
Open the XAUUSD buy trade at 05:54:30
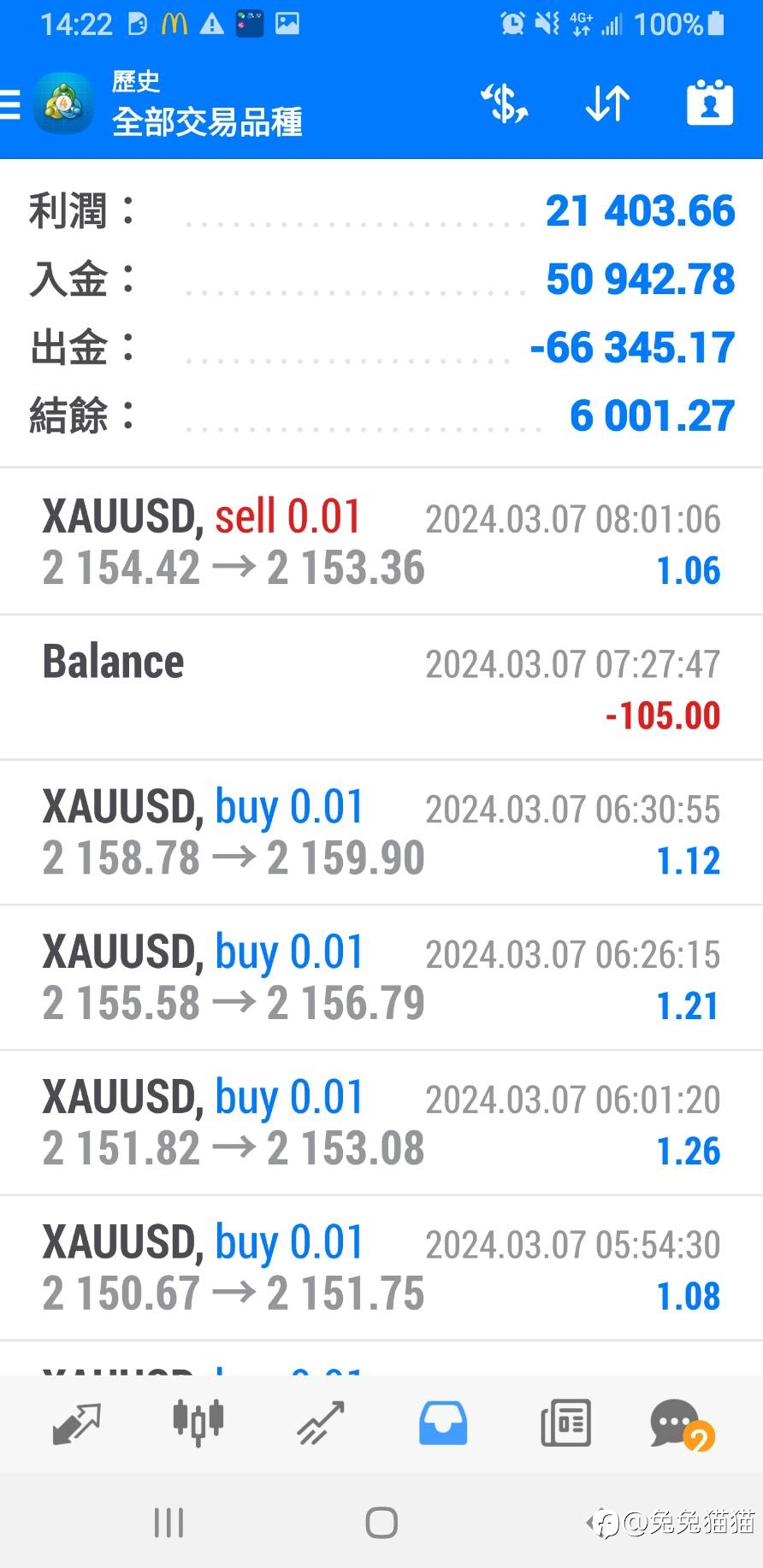click(381, 1269)
